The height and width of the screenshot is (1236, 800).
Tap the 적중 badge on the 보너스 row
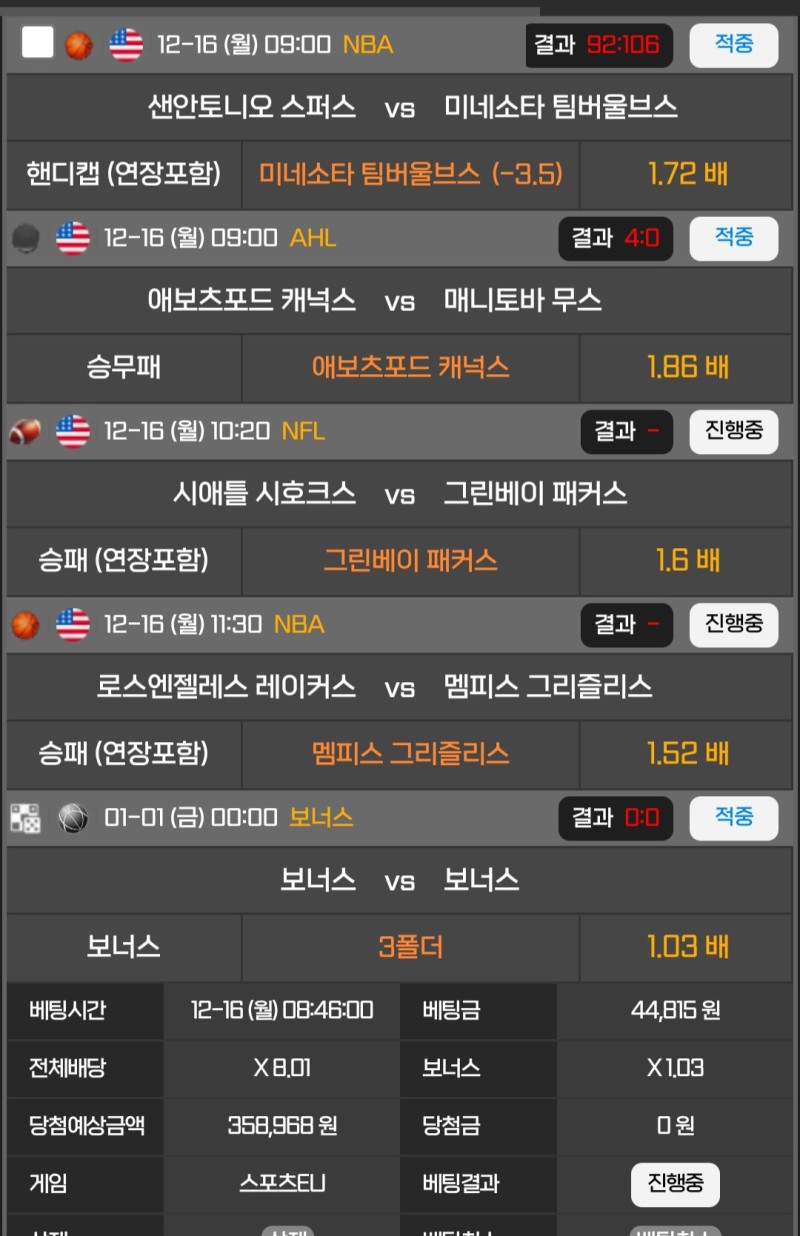[x=733, y=817]
